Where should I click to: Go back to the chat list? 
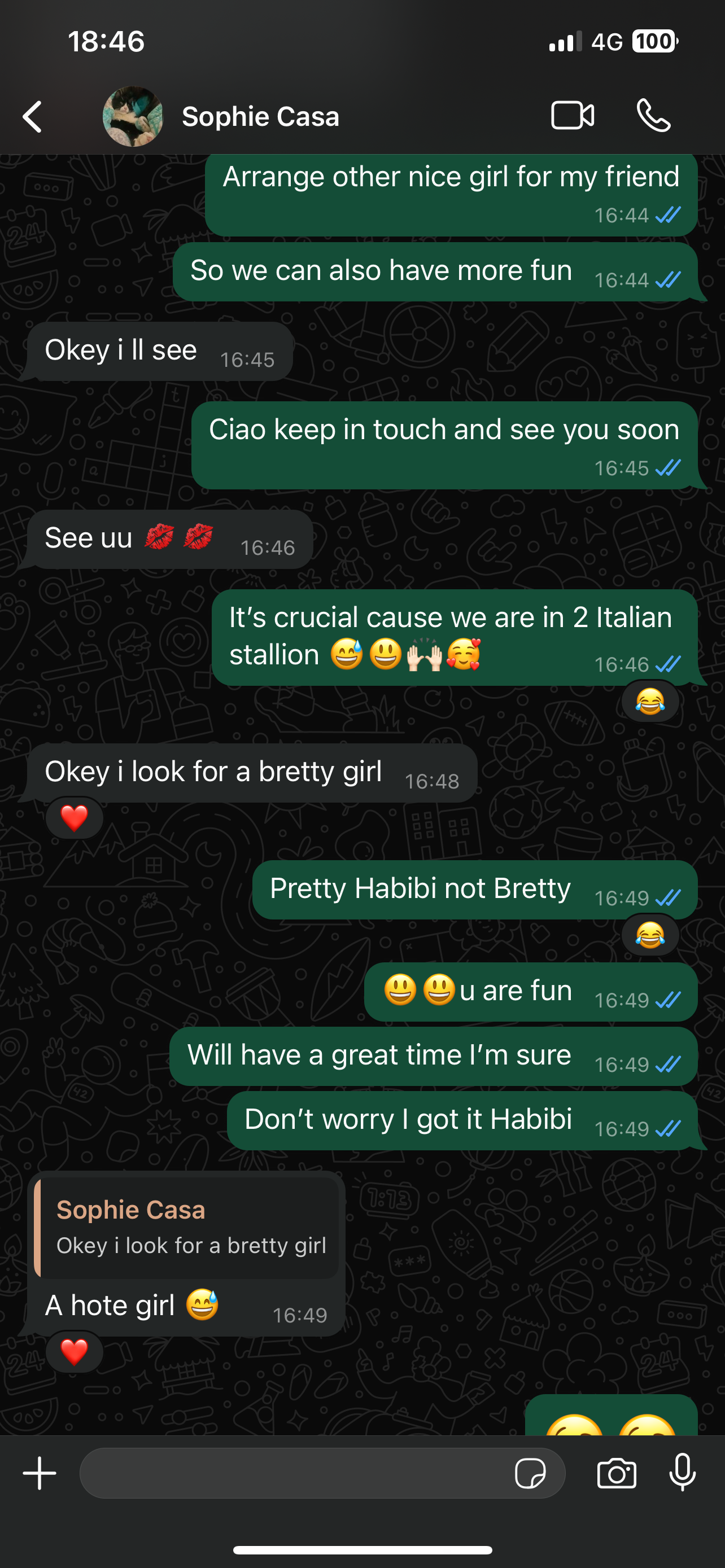(x=33, y=116)
